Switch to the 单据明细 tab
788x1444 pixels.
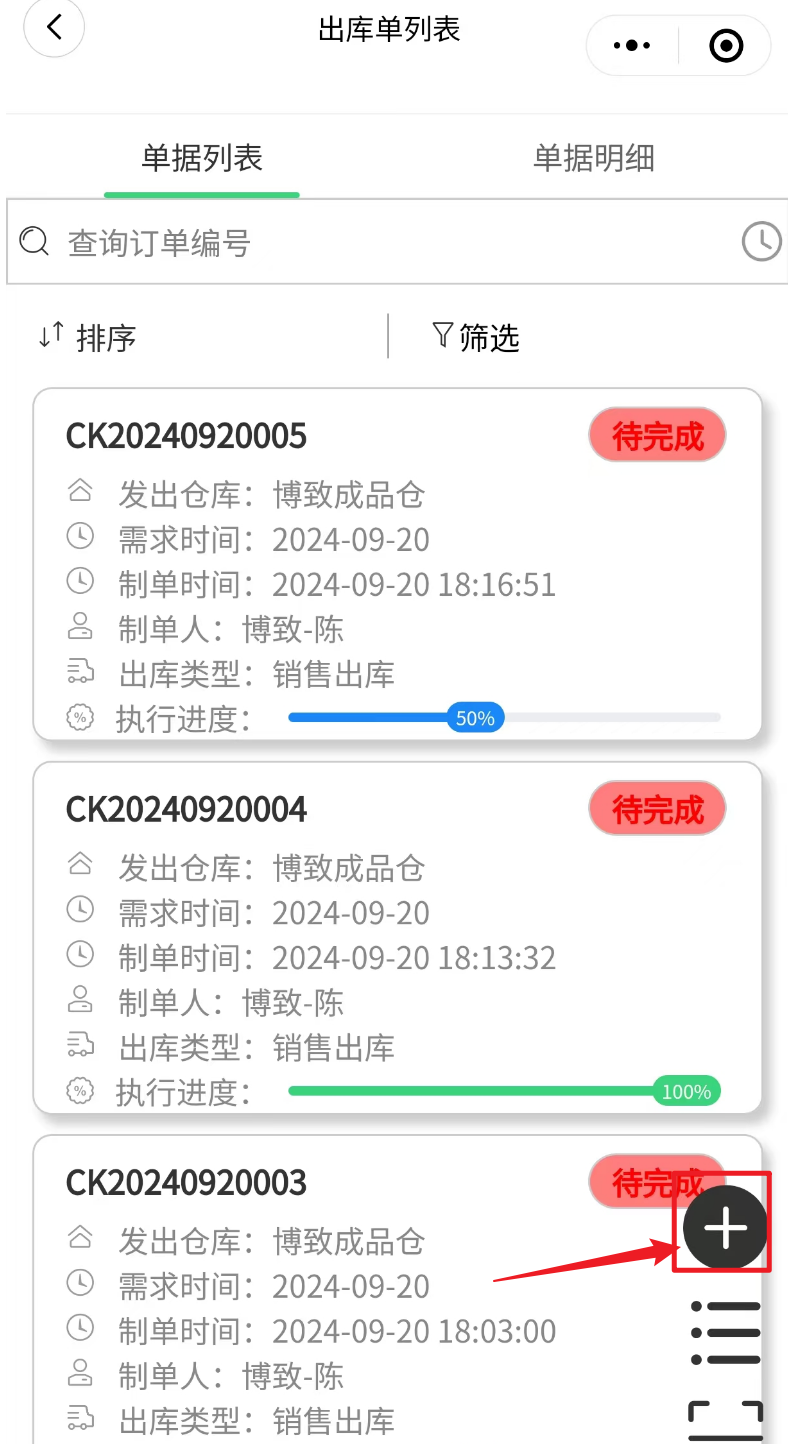coord(594,158)
